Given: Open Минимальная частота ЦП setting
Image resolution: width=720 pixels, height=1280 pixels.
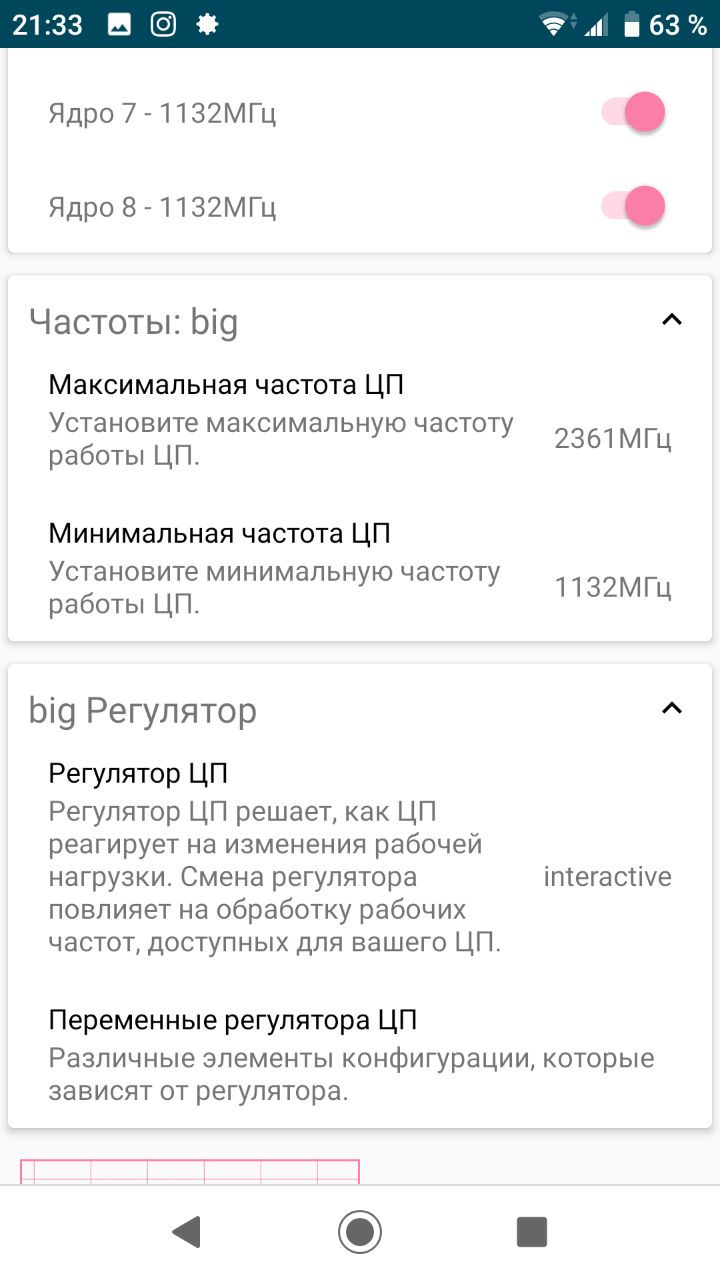Looking at the screenshot, I should (x=360, y=569).
